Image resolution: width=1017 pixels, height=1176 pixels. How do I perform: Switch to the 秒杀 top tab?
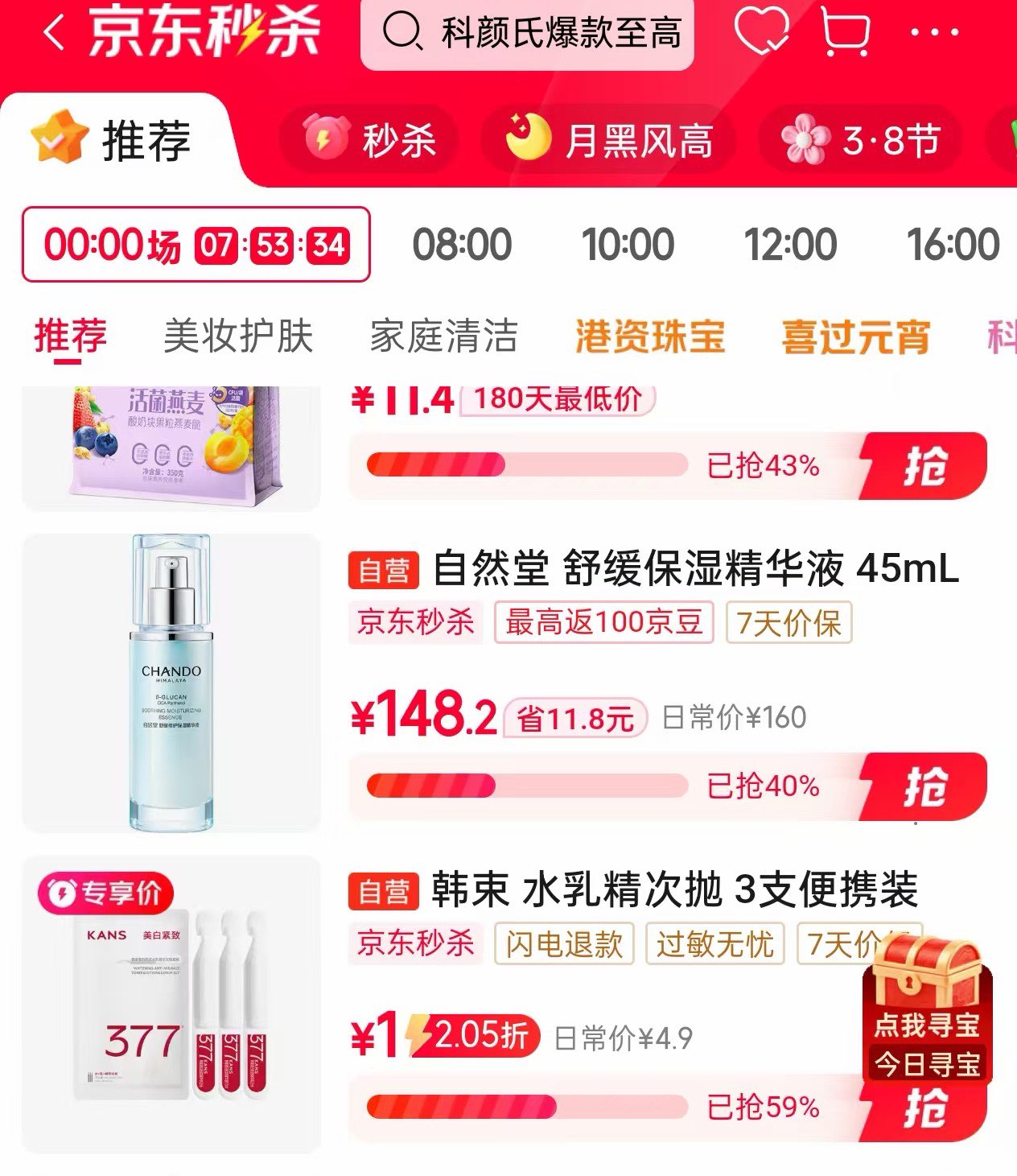[370, 141]
